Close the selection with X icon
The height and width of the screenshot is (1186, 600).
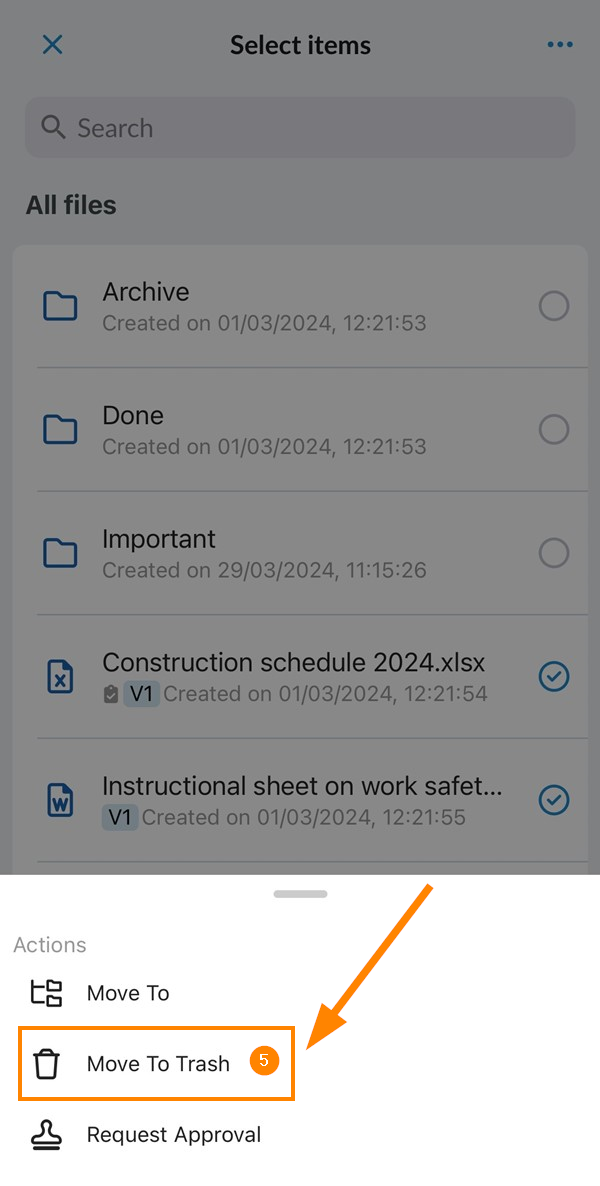pyautogui.click(x=52, y=45)
